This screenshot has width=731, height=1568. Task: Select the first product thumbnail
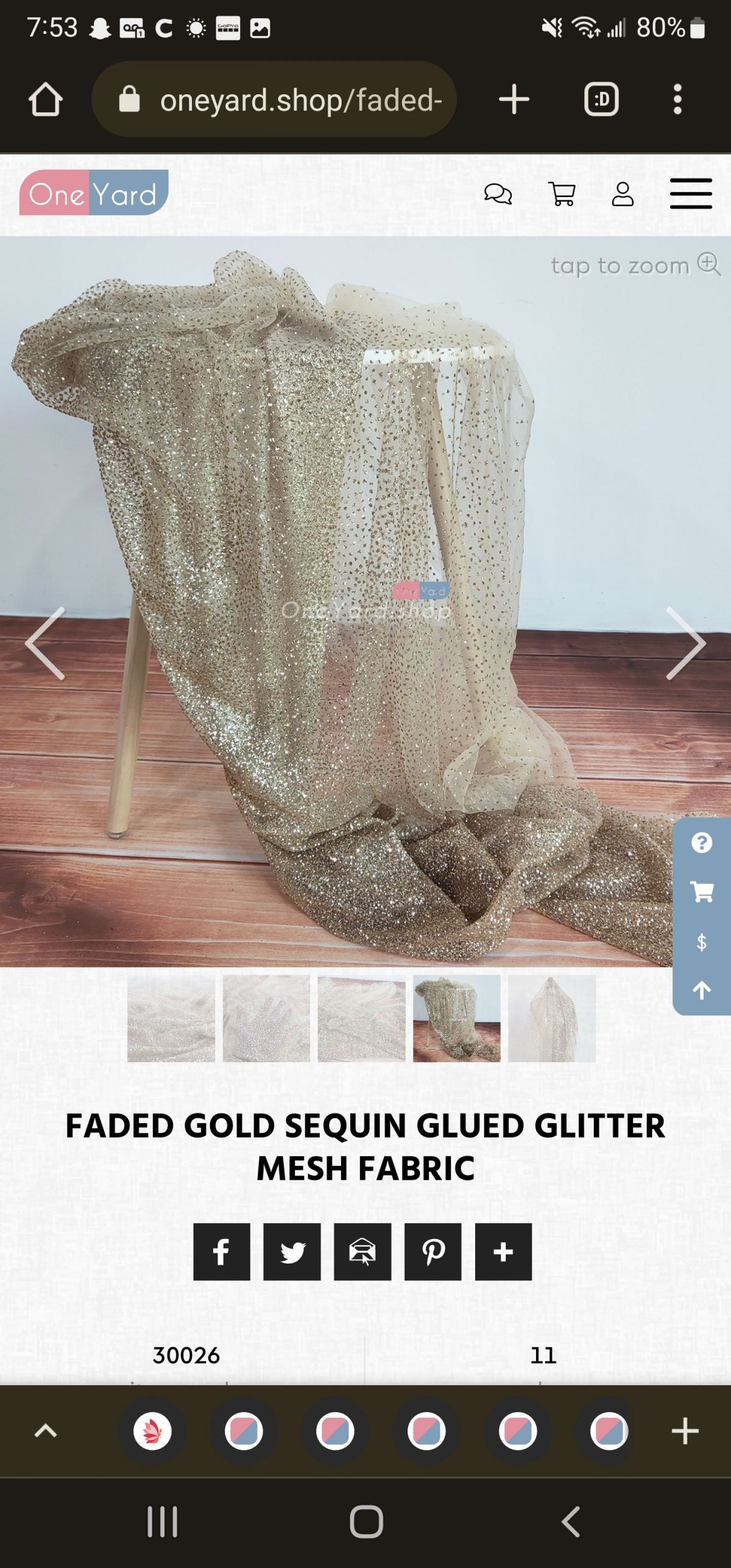(171, 1018)
